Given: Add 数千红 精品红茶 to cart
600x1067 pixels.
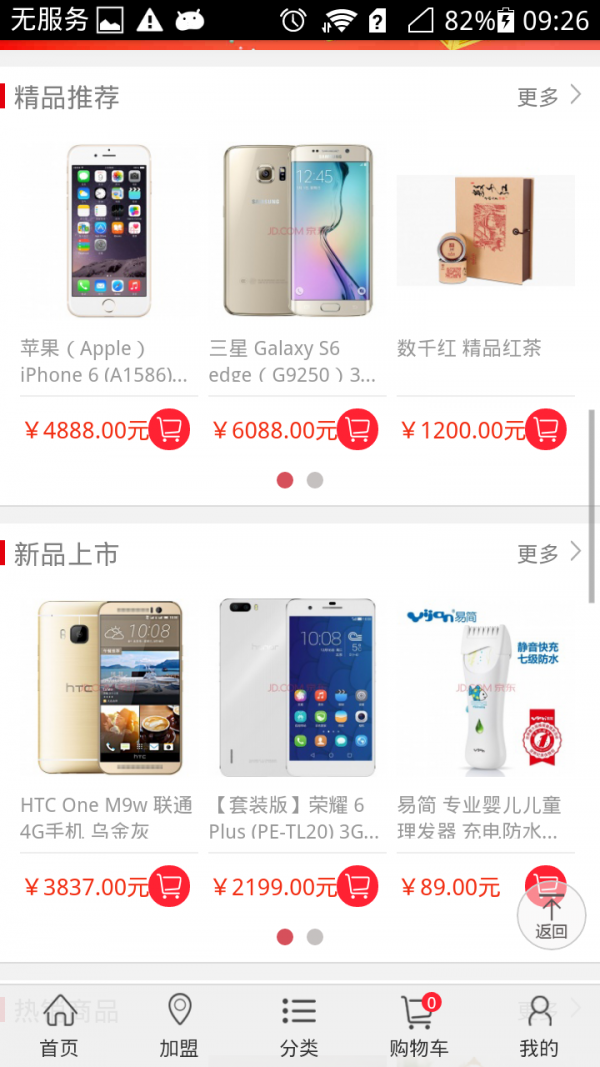Looking at the screenshot, I should pos(545,430).
